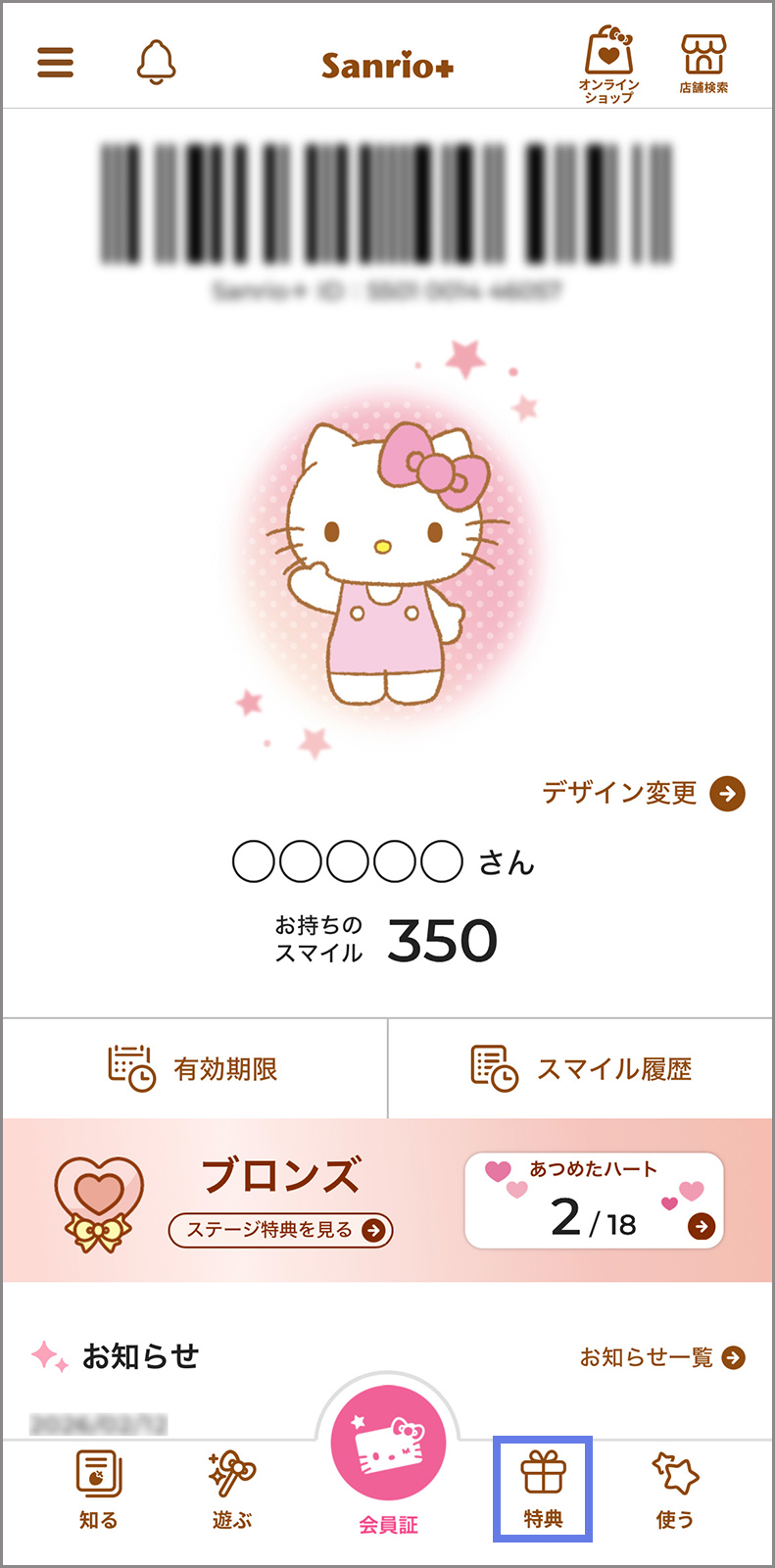
Task: Tap ステージ特典を見る button
Action: 280,1230
